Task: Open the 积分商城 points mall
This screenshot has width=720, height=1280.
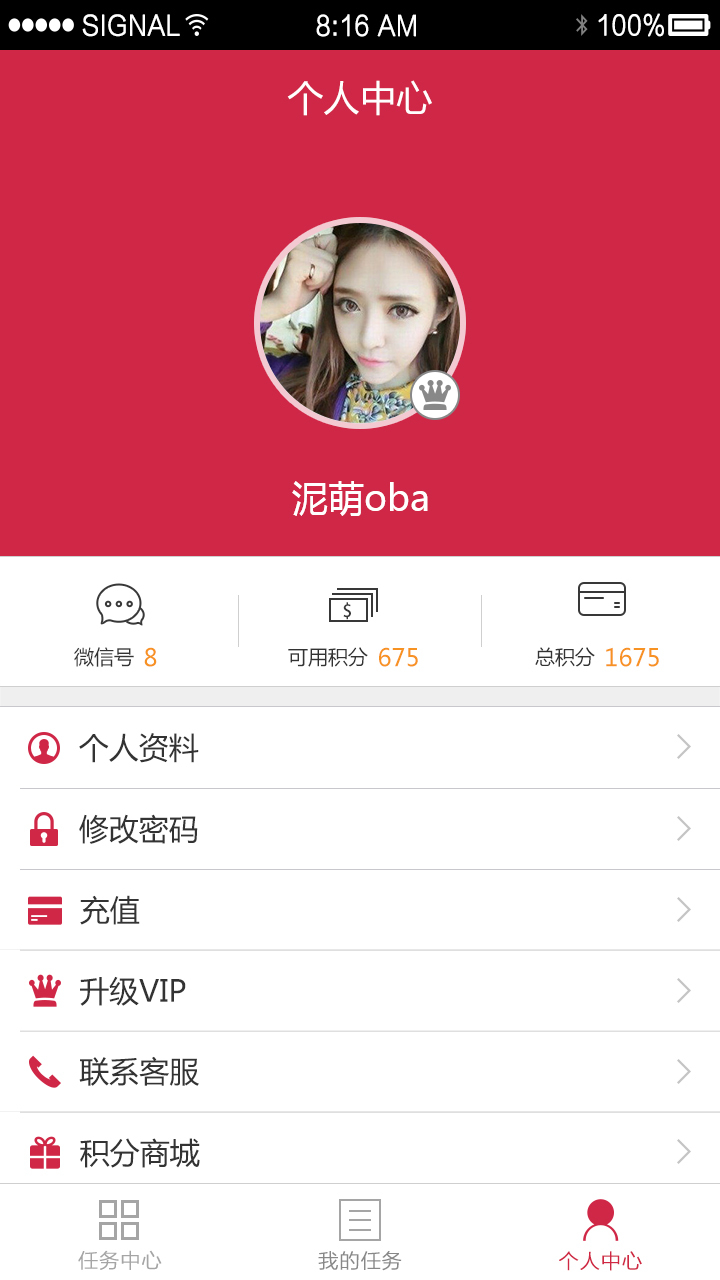Action: pos(360,1152)
